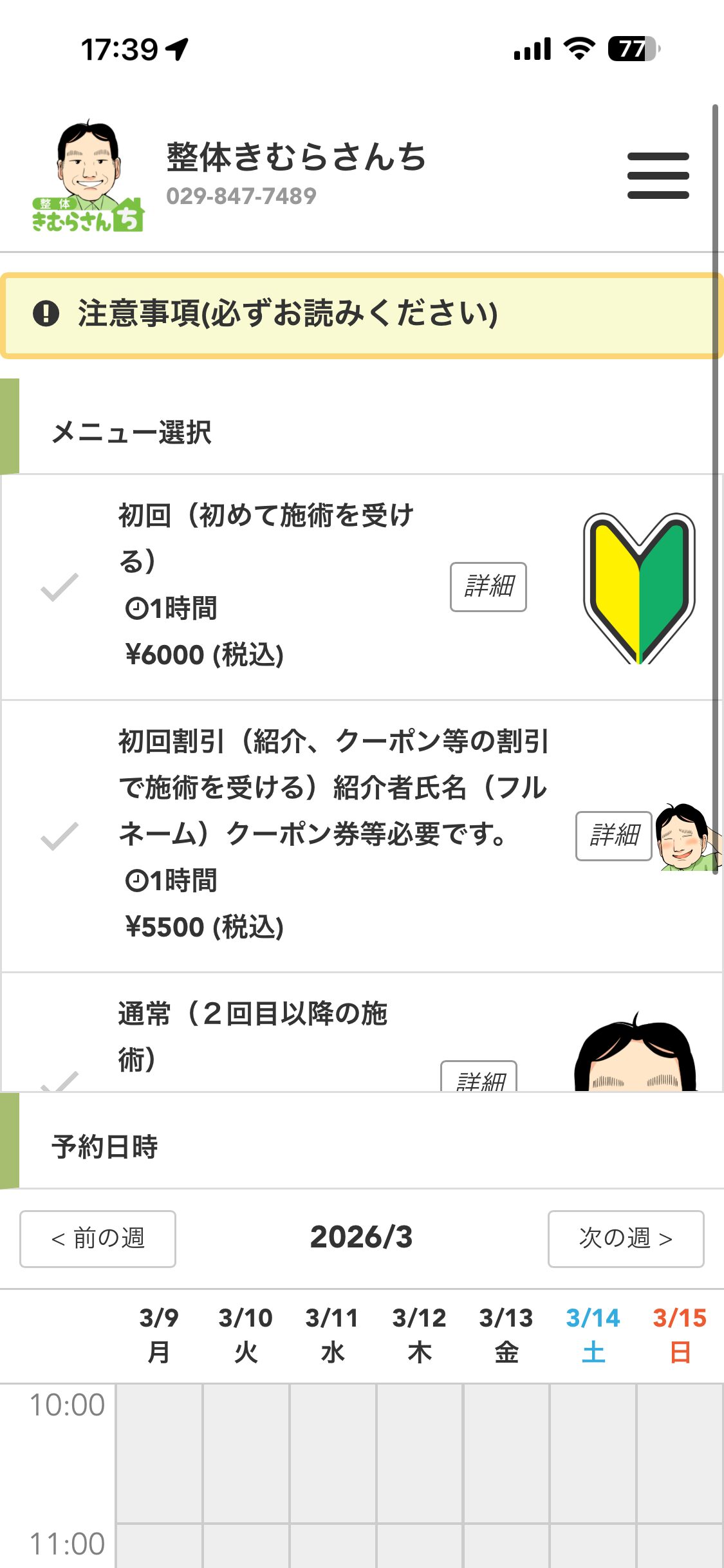This screenshot has height=1568, width=724.
Task: Select the 通常 (2回目以降) menu option
Action: coord(59,1080)
